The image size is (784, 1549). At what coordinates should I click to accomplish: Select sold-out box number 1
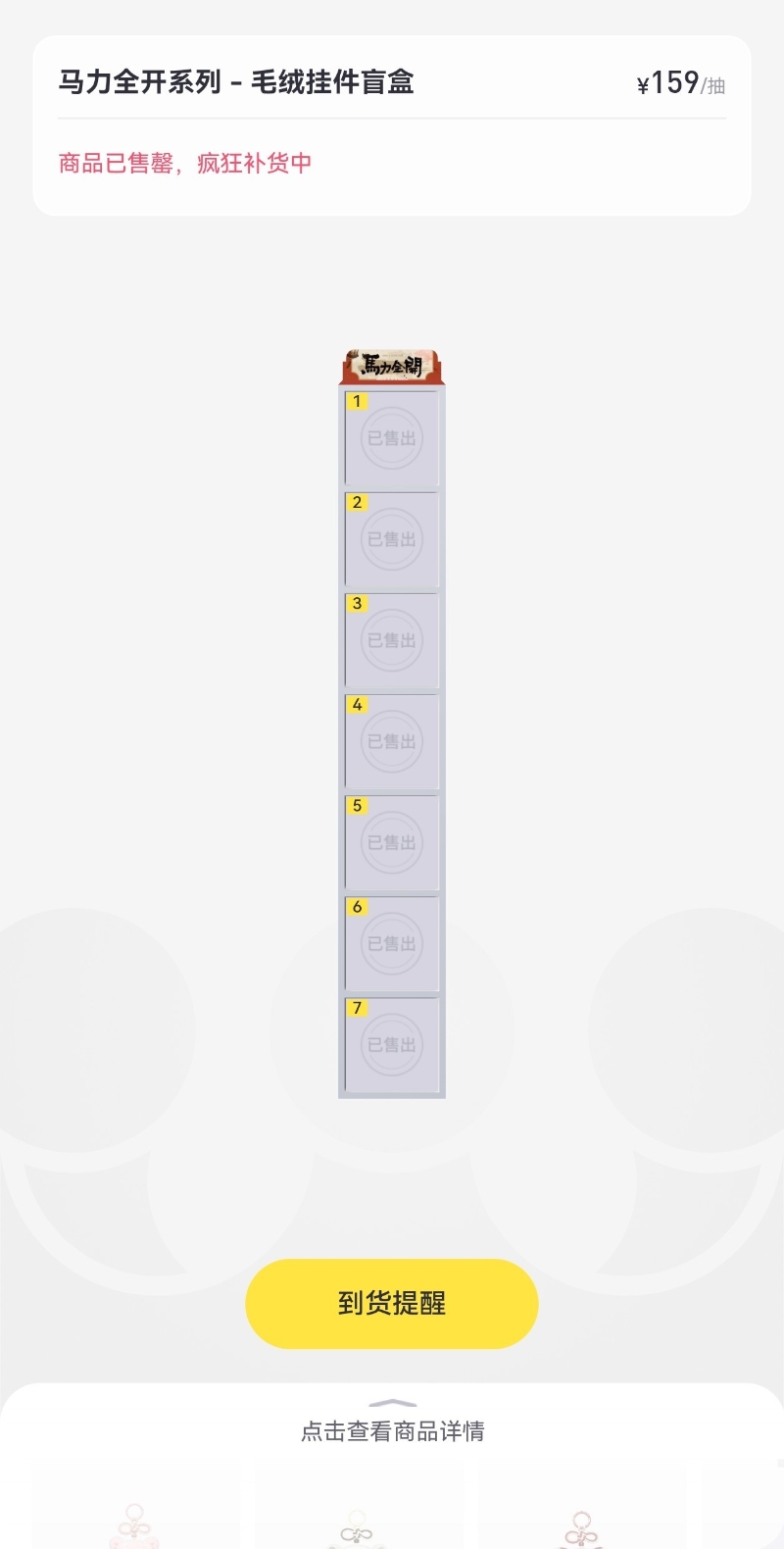pyautogui.click(x=392, y=438)
